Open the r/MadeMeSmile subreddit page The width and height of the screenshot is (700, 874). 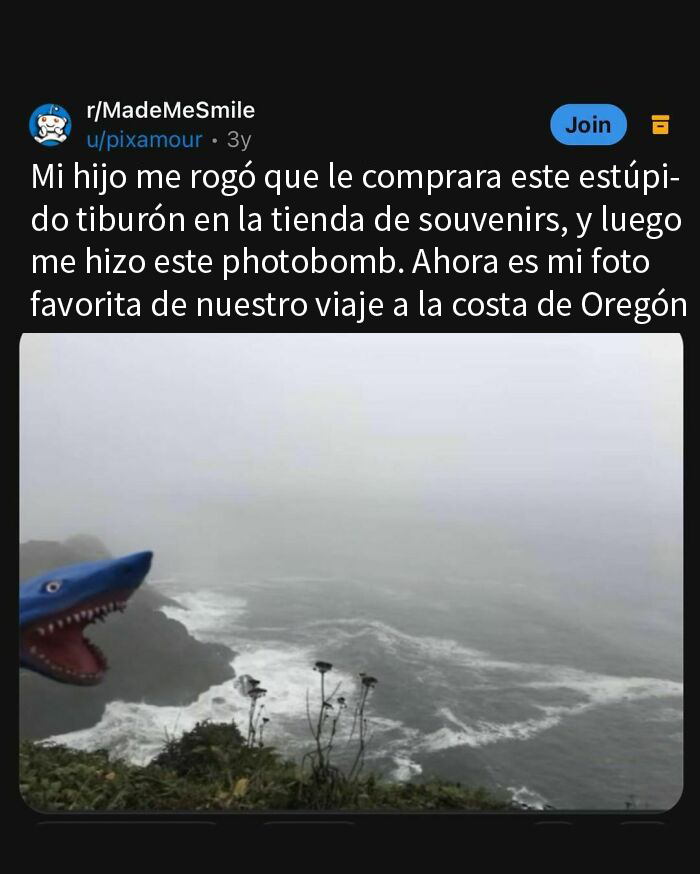(x=170, y=110)
